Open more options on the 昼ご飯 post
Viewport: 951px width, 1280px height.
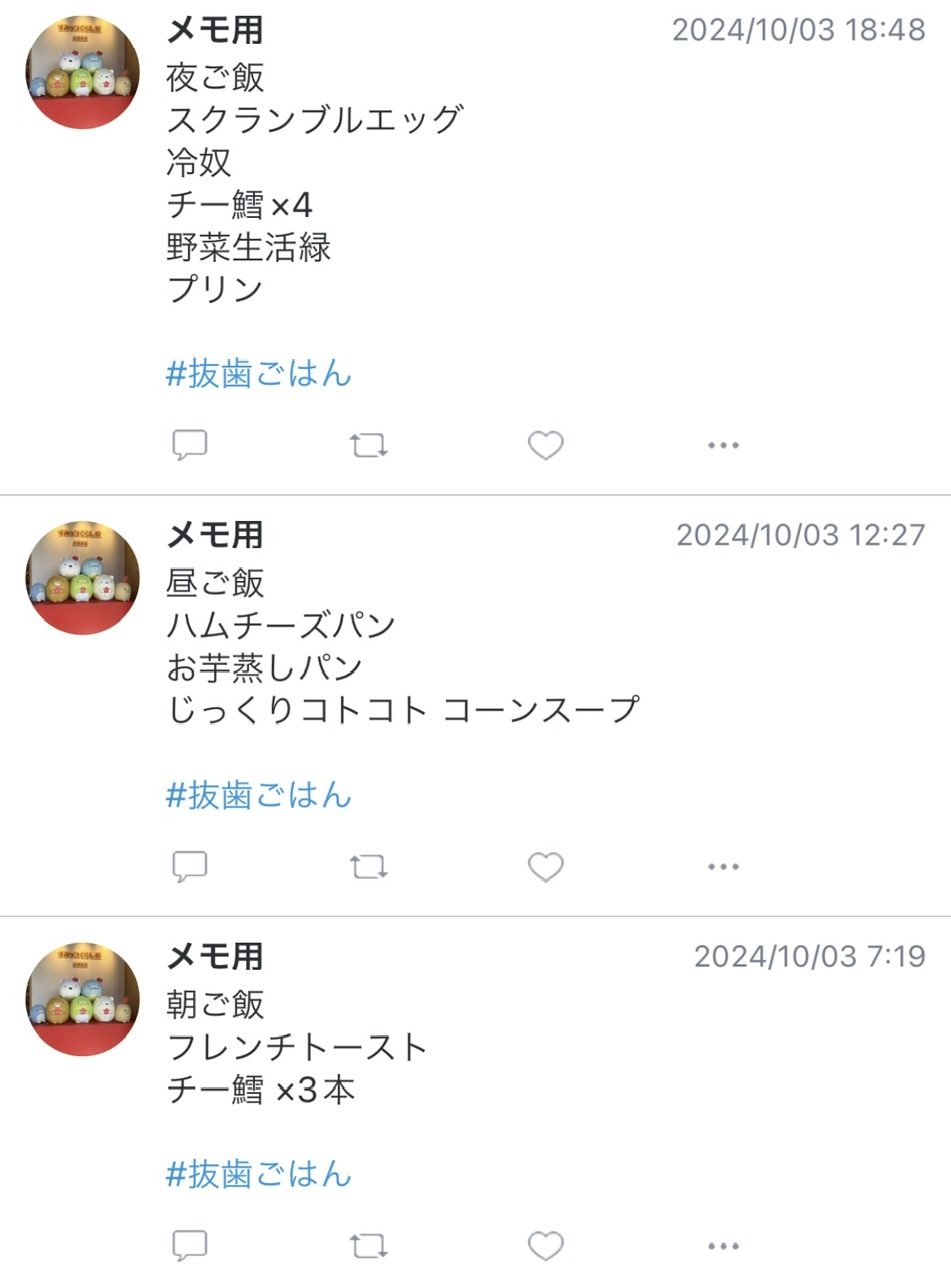[723, 867]
